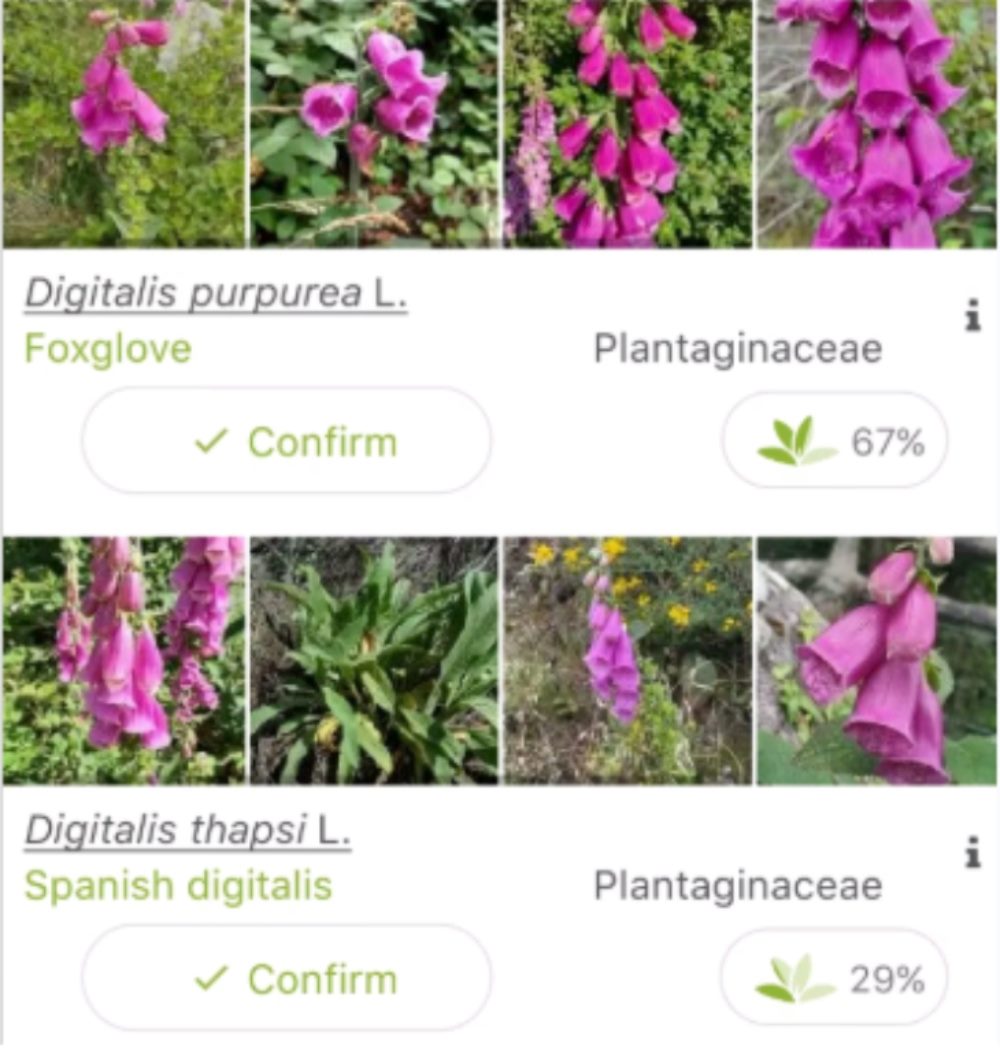Click Plantaginaceae family name for Spanish digitalis
1000x1058 pixels.
point(737,886)
